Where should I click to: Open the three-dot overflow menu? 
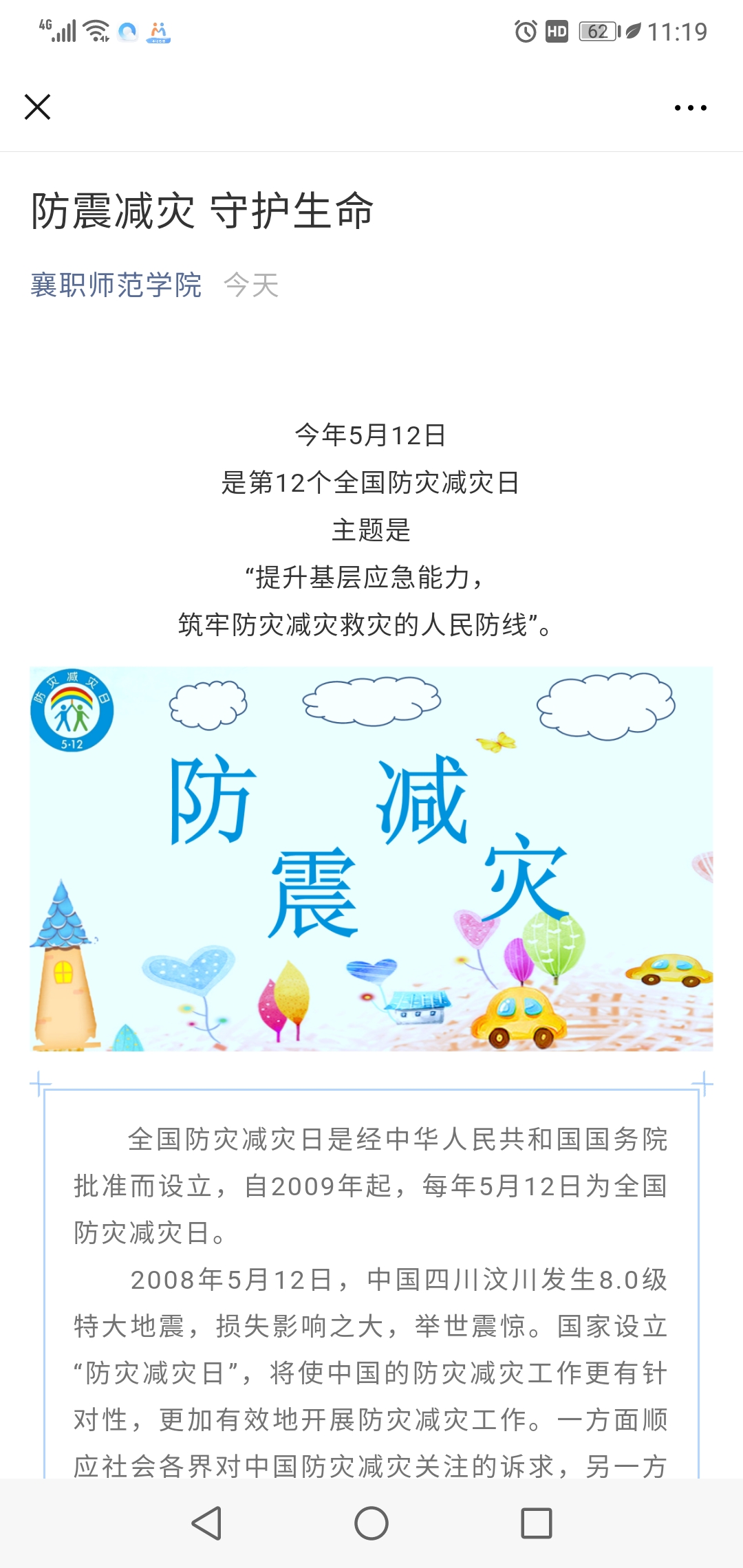coord(690,108)
